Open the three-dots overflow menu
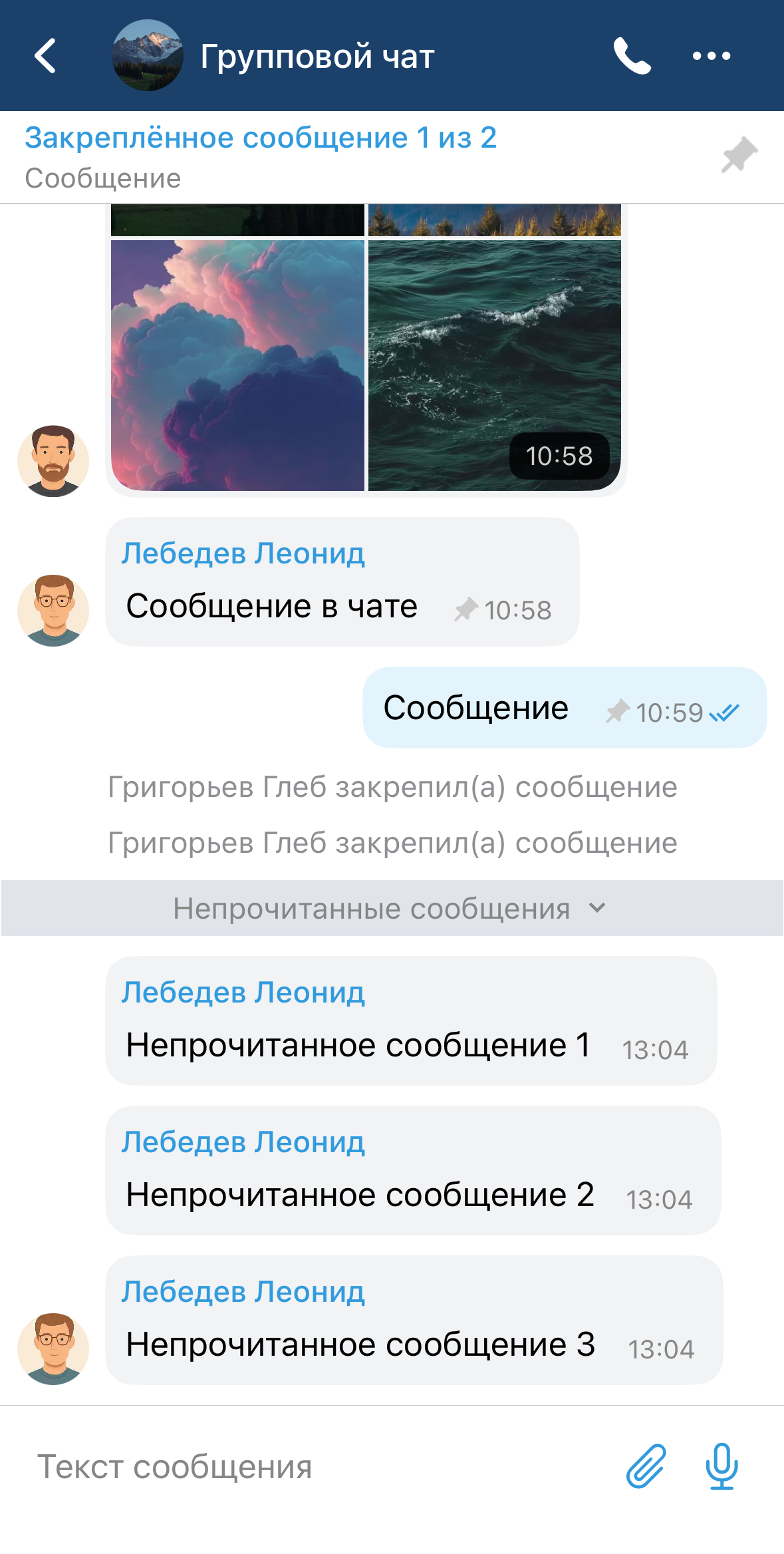 click(x=711, y=56)
